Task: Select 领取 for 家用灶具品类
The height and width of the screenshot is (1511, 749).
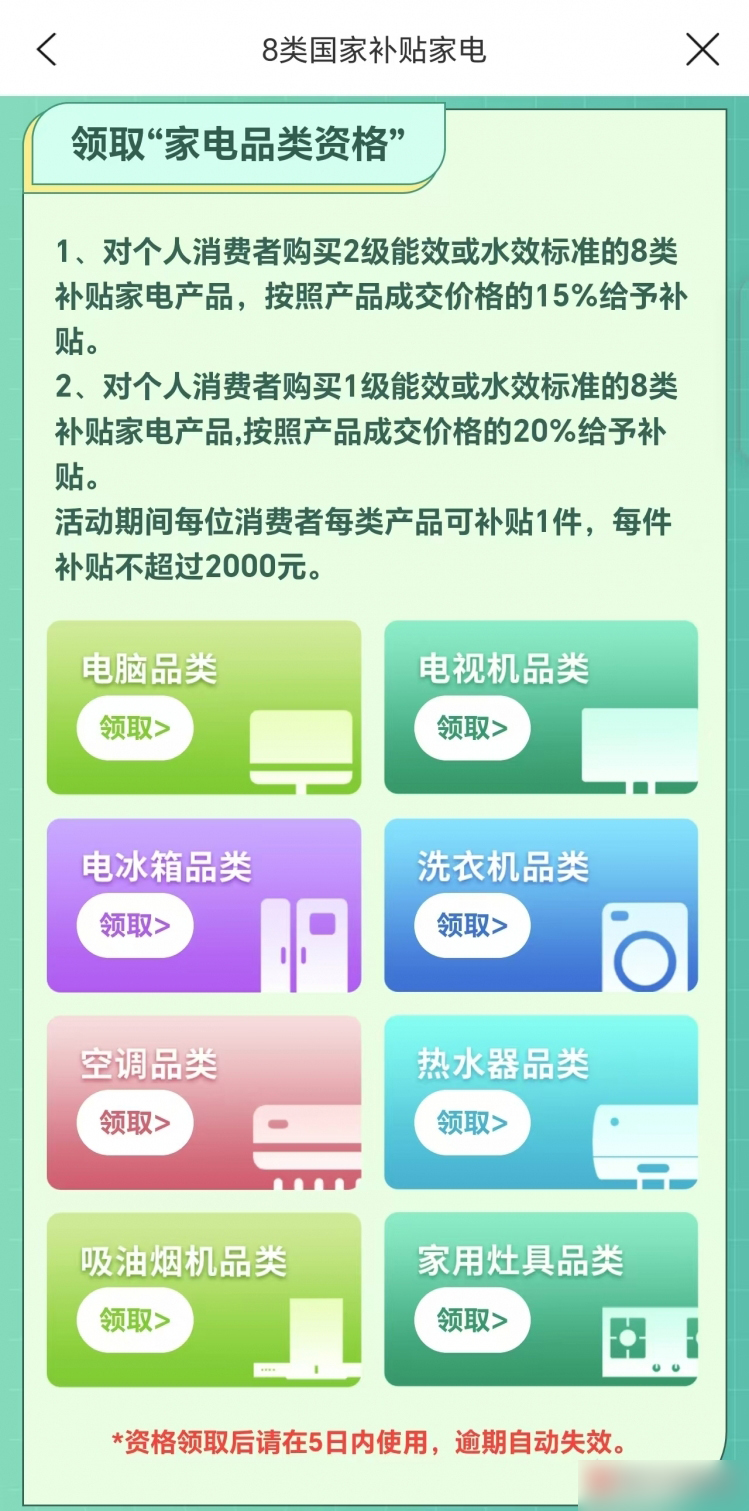Action: (472, 1320)
